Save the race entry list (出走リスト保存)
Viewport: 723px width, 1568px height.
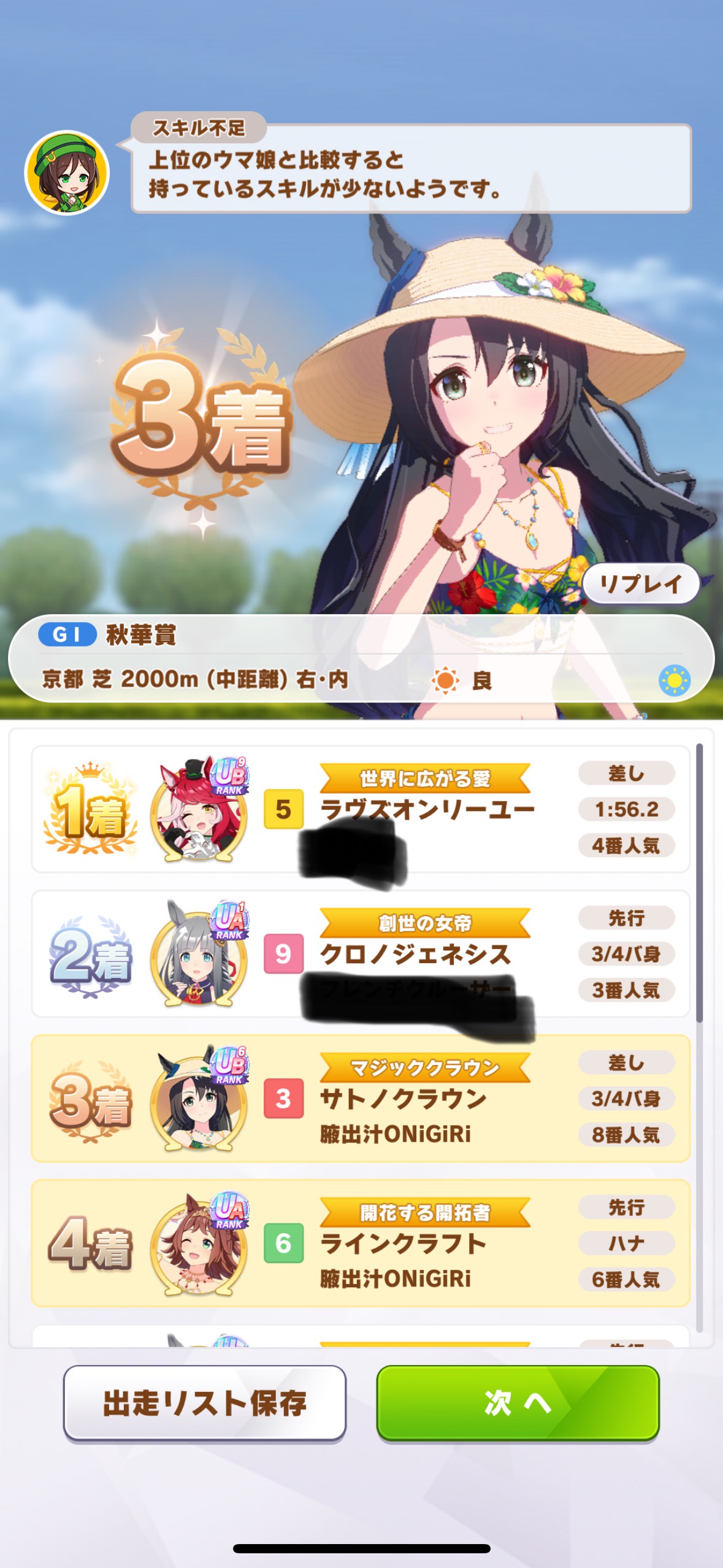pyautogui.click(x=205, y=1403)
